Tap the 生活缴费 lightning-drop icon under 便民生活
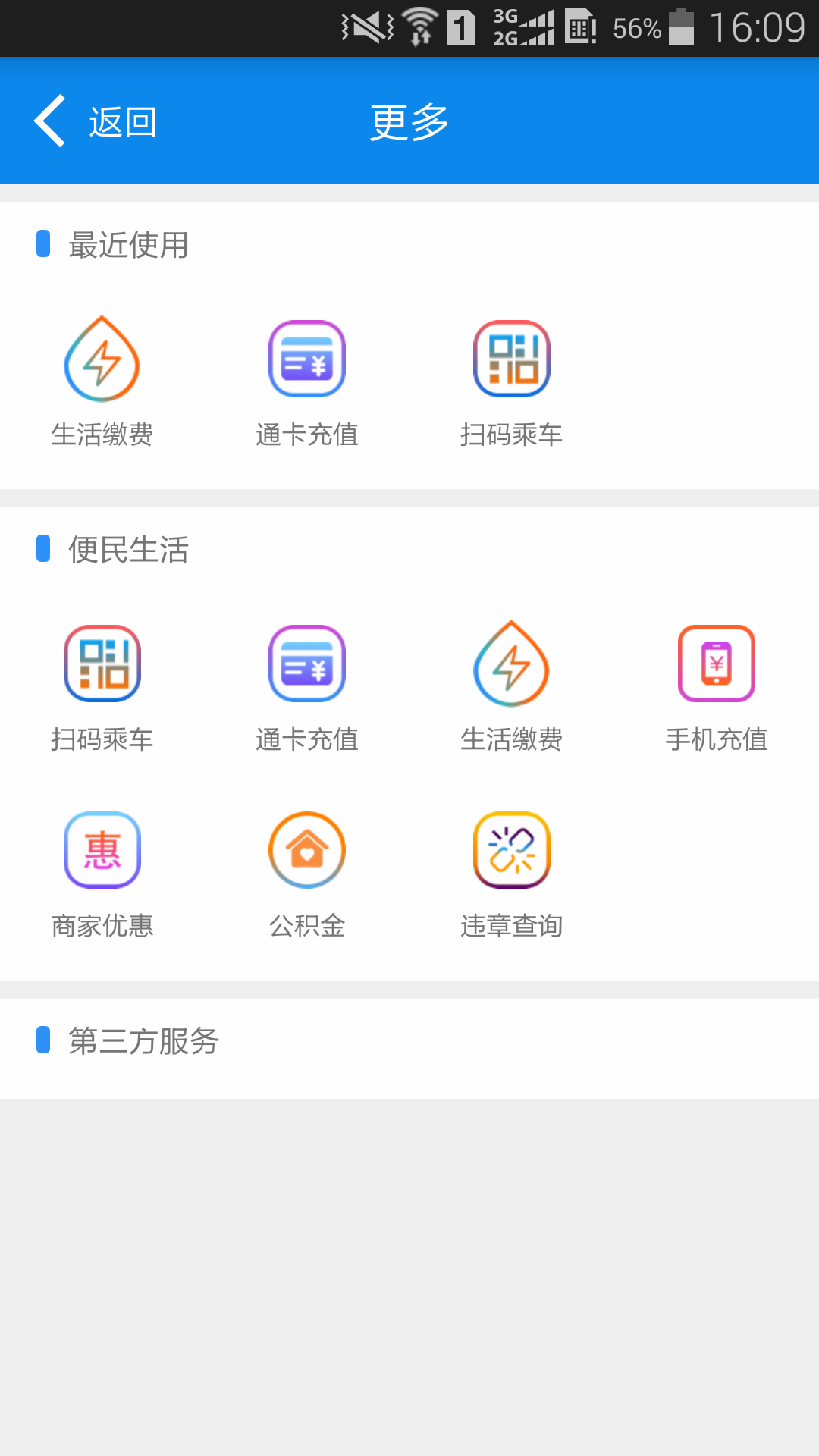The image size is (819, 1456). click(512, 662)
